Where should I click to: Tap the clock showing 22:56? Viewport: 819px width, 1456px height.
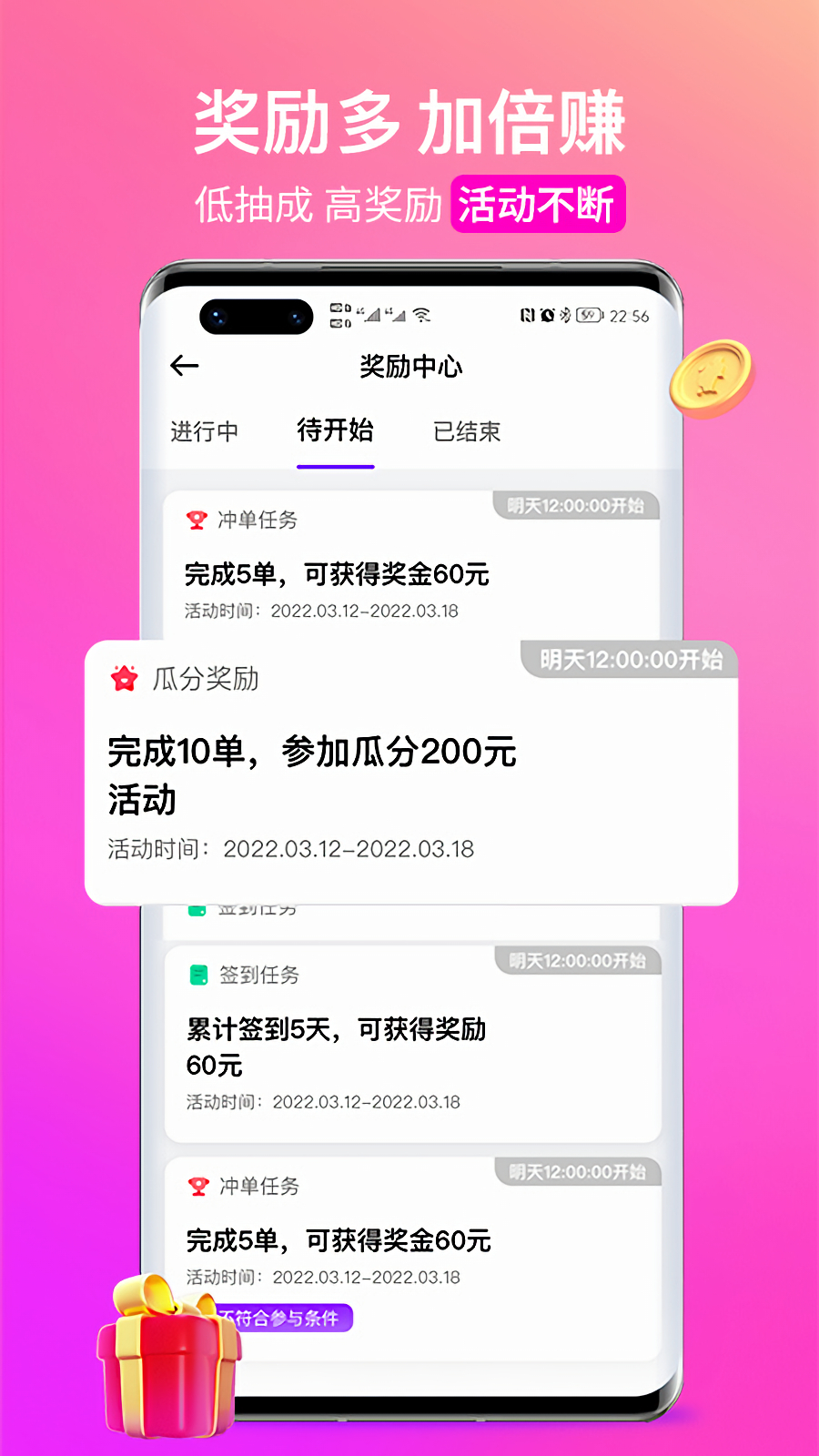coord(628,315)
